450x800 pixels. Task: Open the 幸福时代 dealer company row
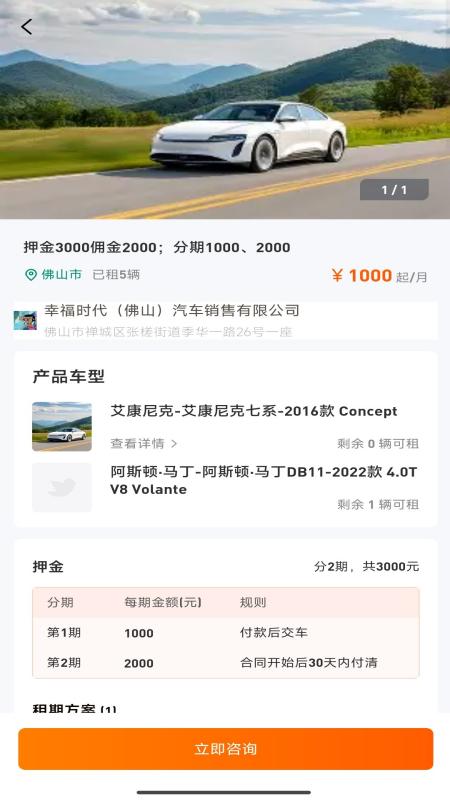pos(225,320)
